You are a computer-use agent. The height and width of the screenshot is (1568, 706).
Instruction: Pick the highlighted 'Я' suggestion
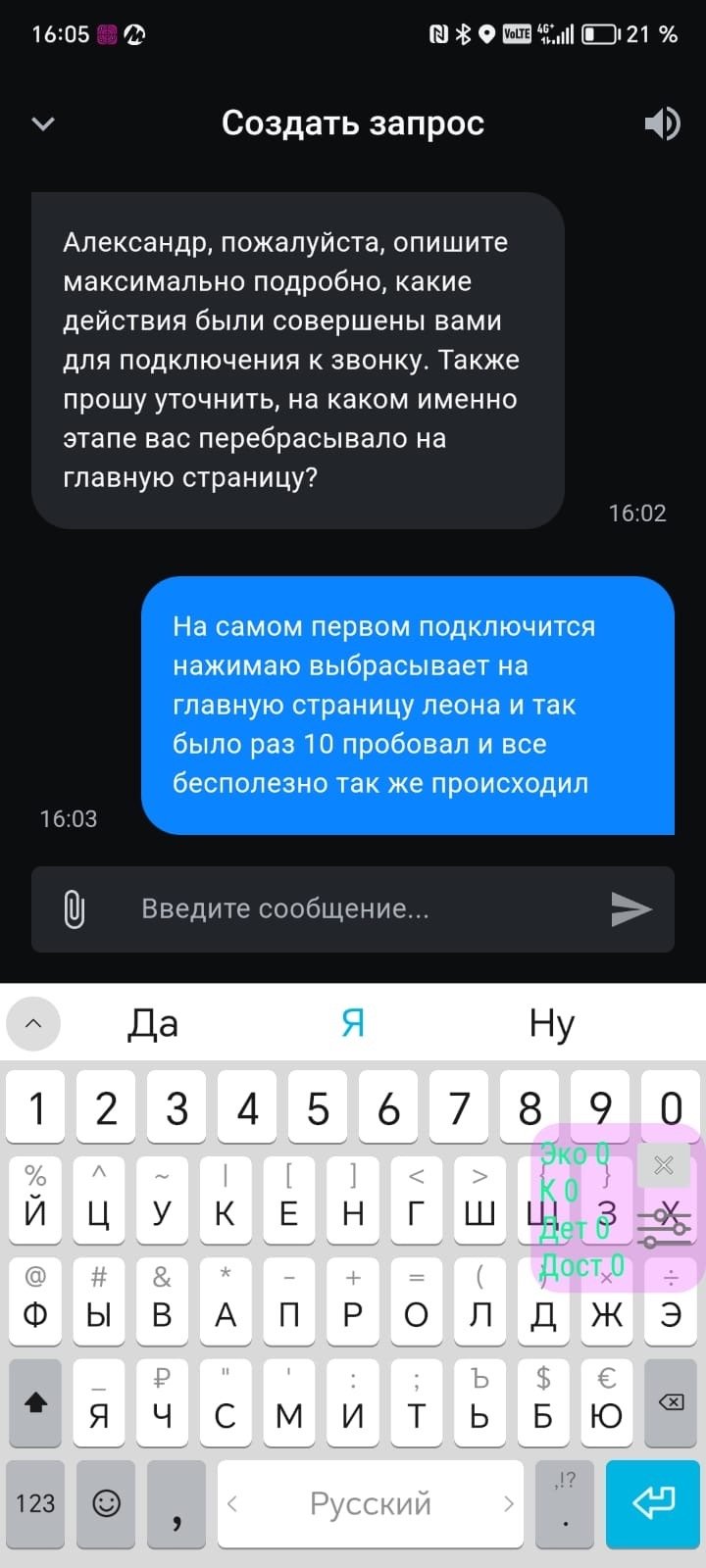click(x=353, y=1023)
